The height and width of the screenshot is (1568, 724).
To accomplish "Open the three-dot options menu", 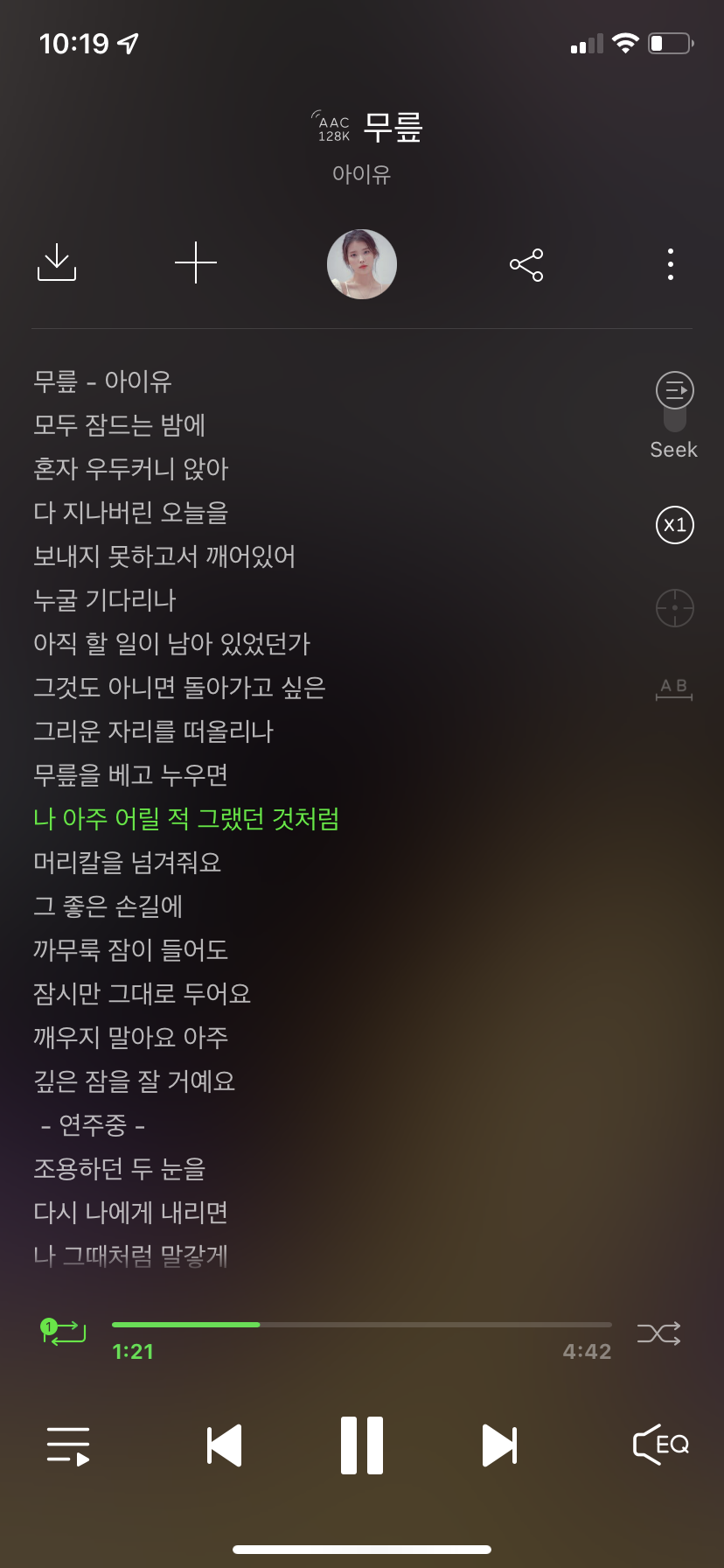I will pyautogui.click(x=670, y=263).
